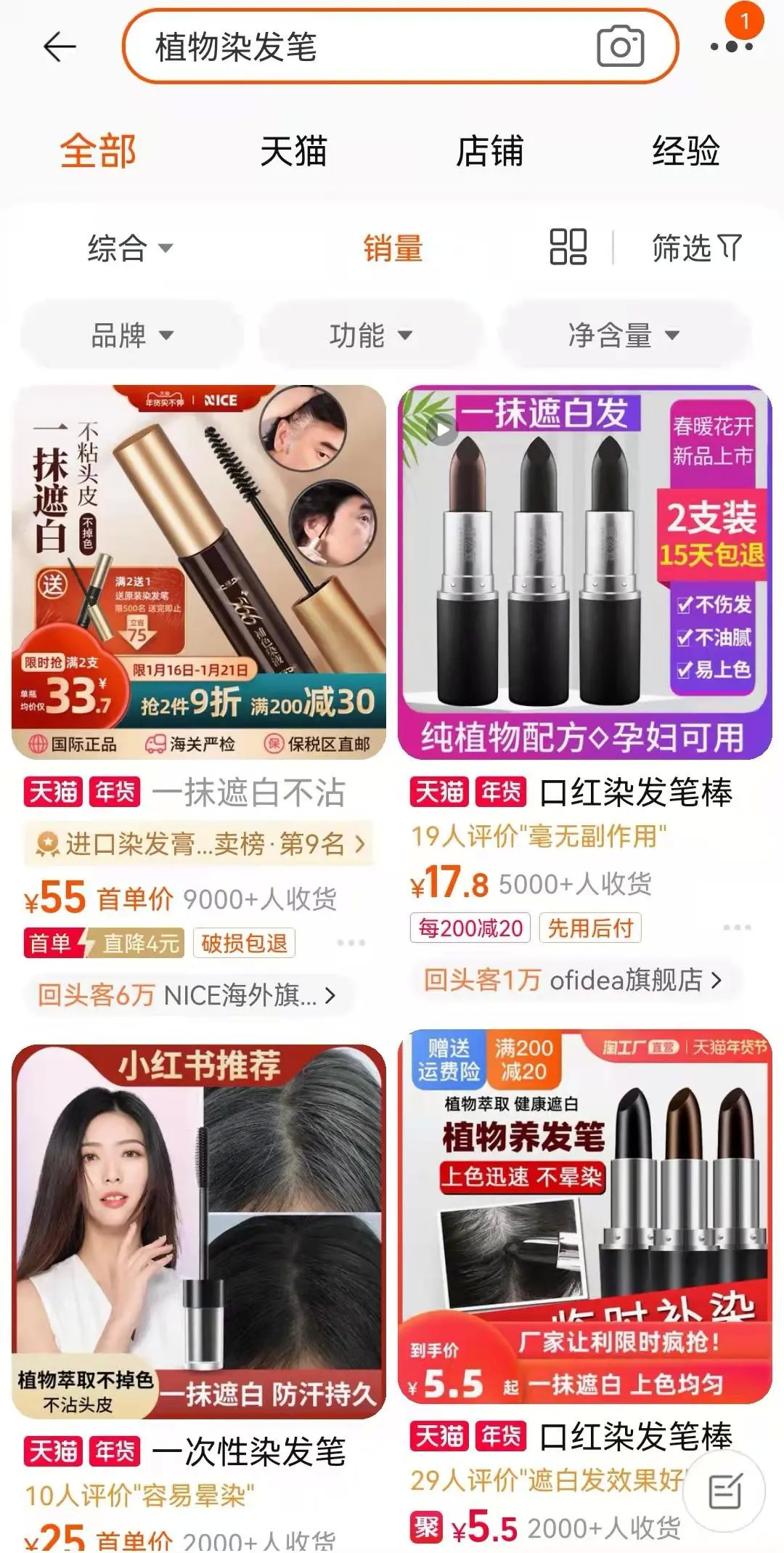Viewport: 784px width, 1553px height.
Task: Toggle the grid layout view icon
Action: [x=568, y=247]
